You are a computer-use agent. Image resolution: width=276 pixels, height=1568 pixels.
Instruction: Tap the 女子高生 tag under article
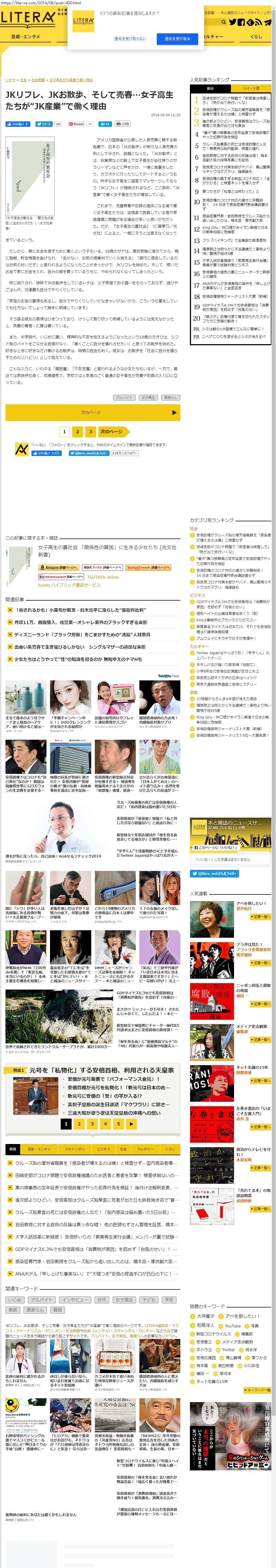coord(148,397)
